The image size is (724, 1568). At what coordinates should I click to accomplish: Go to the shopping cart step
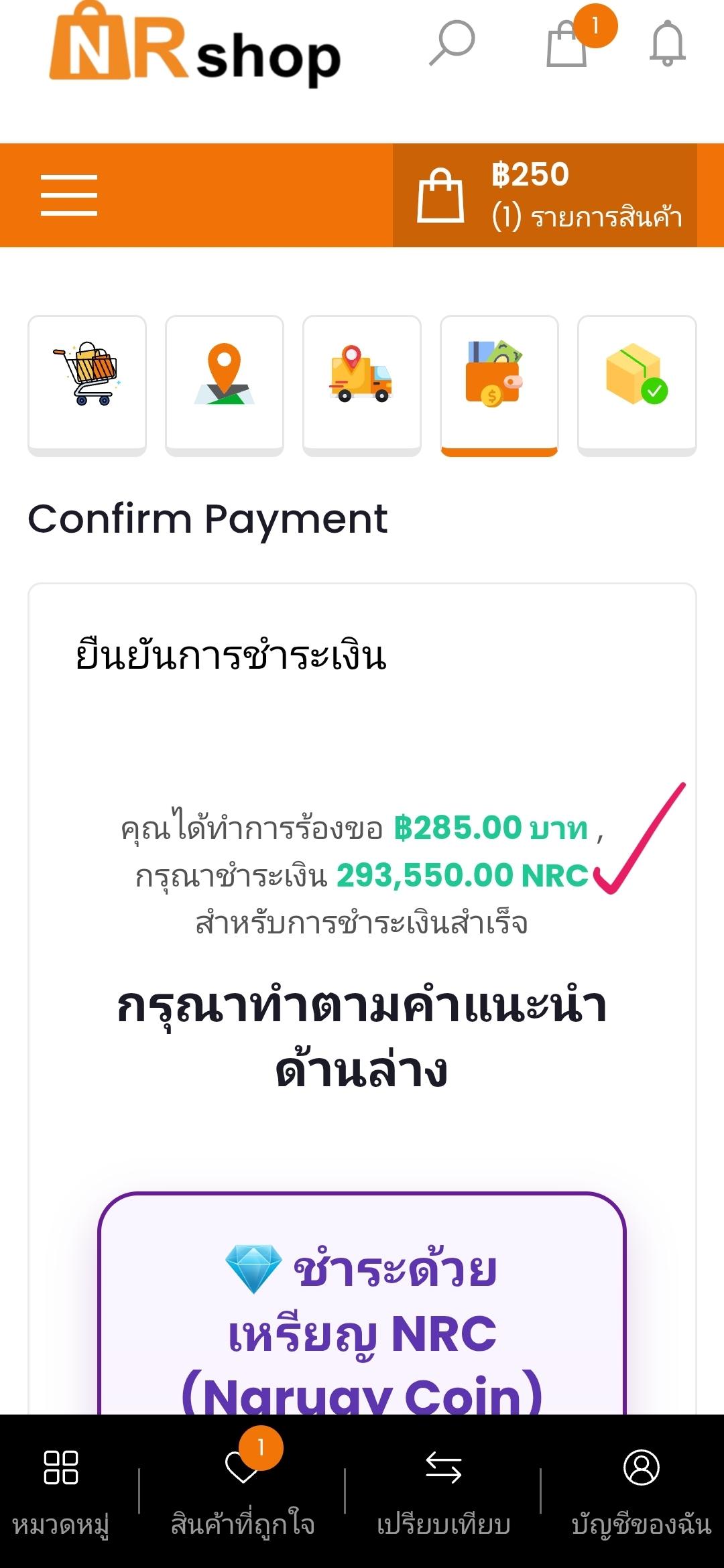(x=87, y=384)
